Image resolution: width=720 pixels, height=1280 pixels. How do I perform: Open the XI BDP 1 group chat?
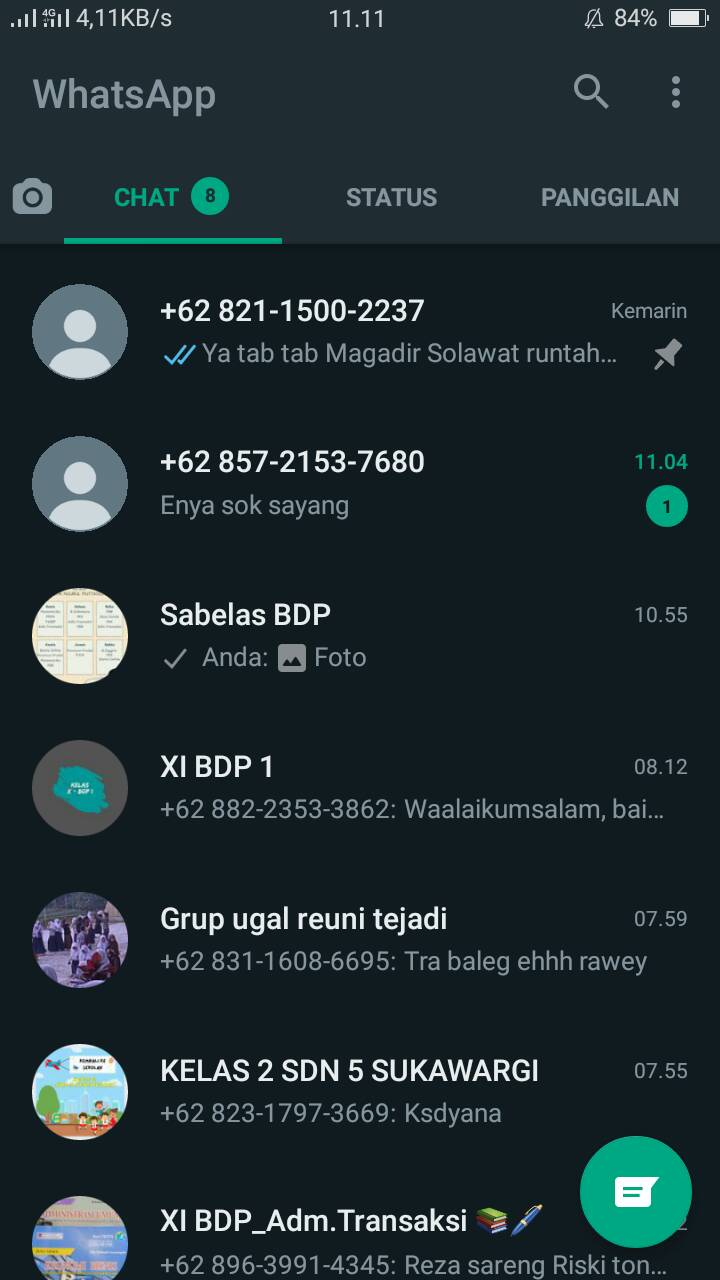pos(360,788)
